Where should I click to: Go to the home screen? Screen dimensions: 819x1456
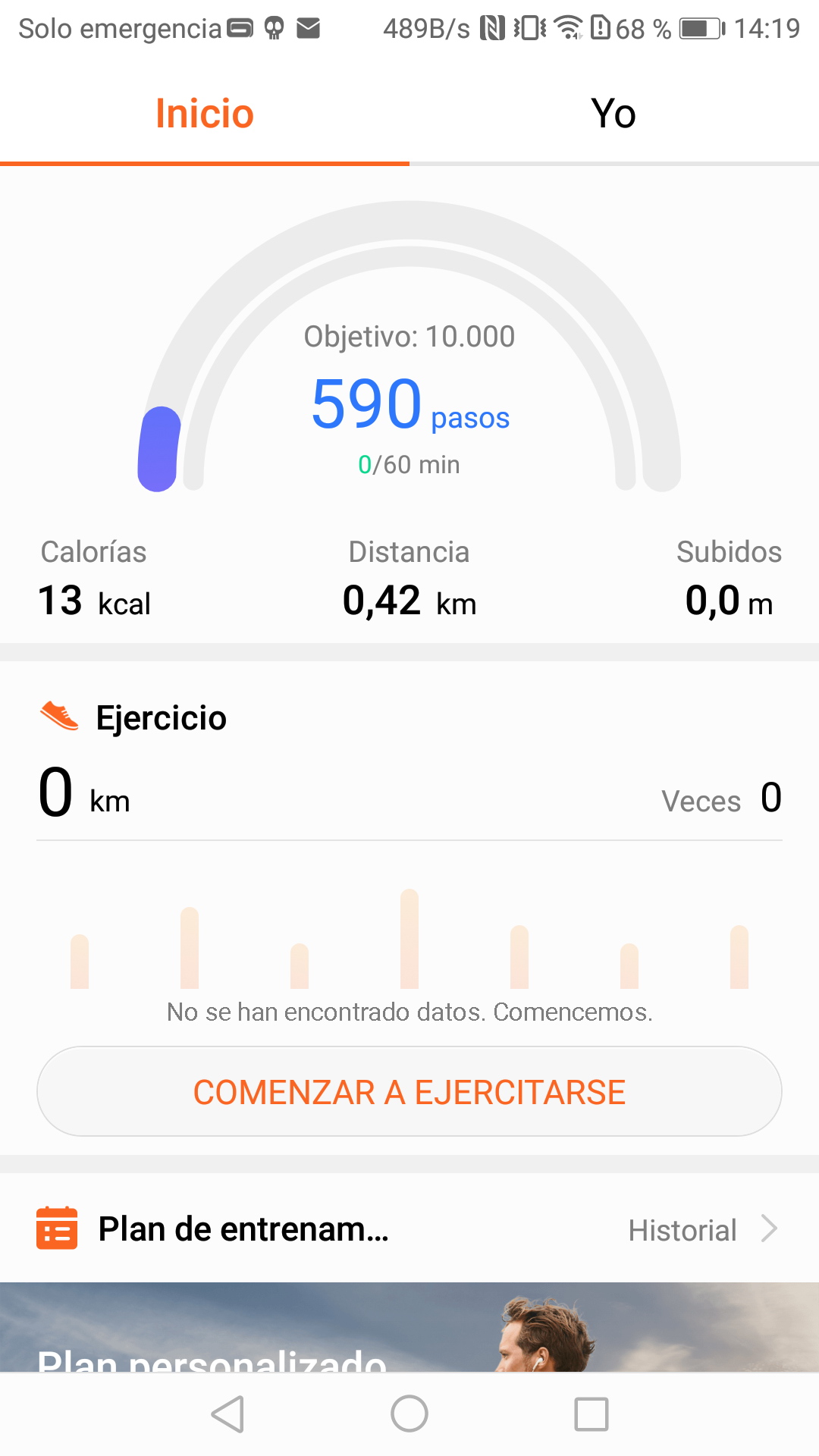point(409,1414)
